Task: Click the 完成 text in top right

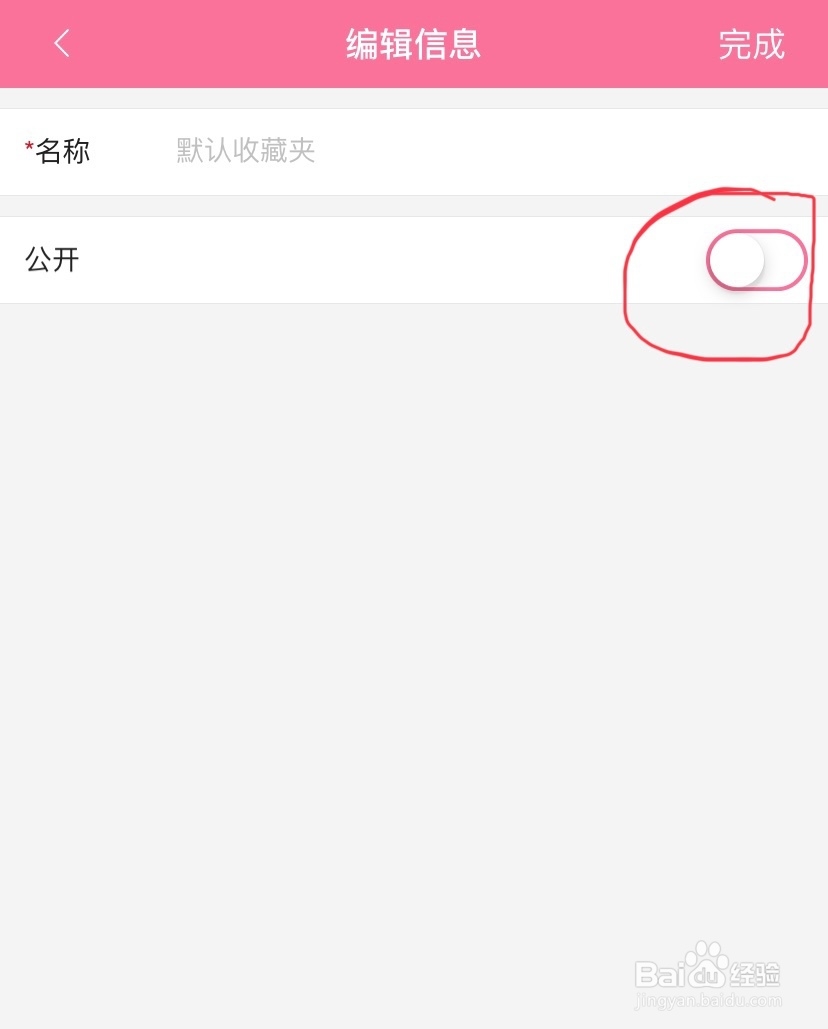Action: point(752,44)
